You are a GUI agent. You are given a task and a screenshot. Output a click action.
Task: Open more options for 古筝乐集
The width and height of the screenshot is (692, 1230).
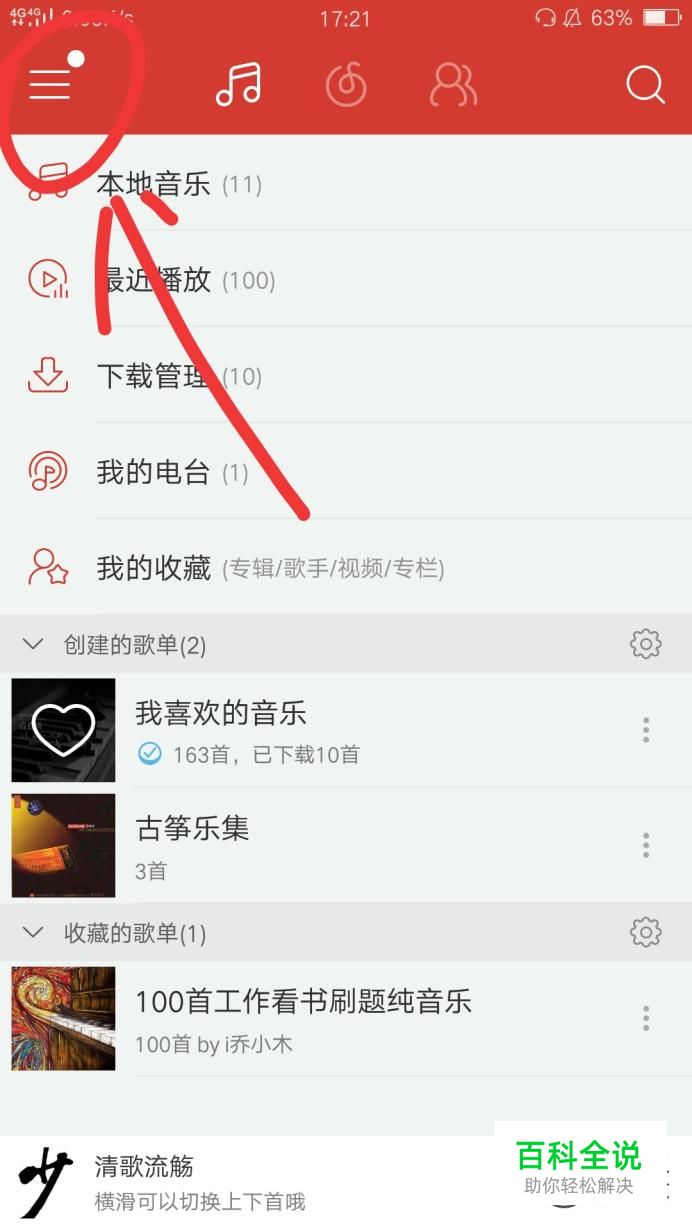(x=645, y=845)
